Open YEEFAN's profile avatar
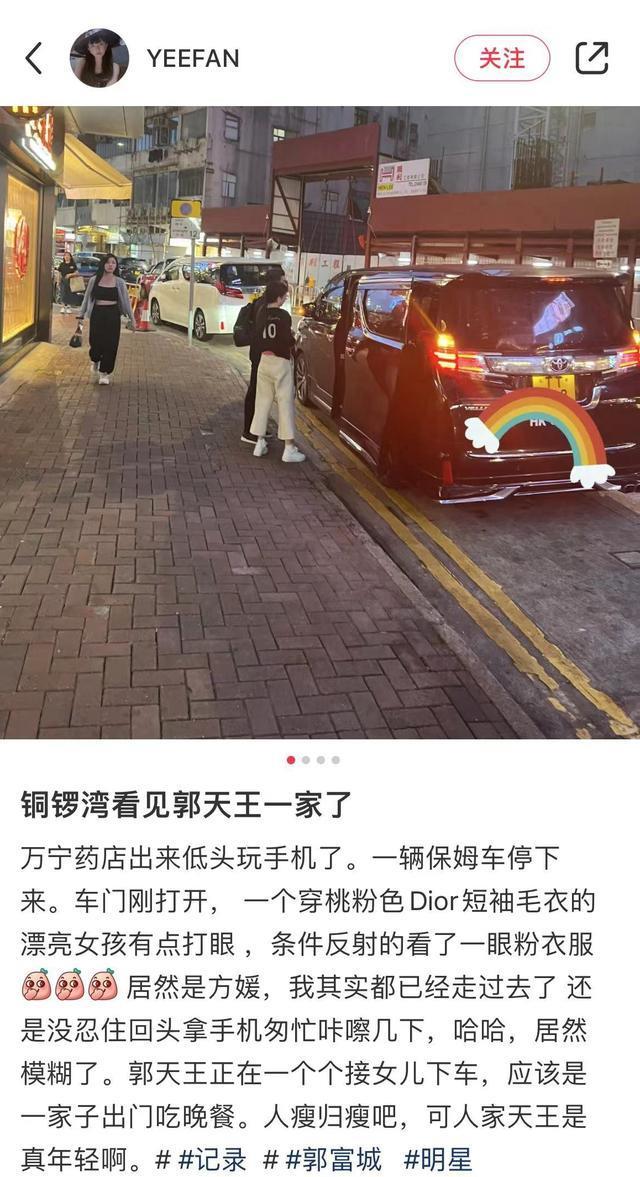Screen dimensions: 640x1177 99,58
